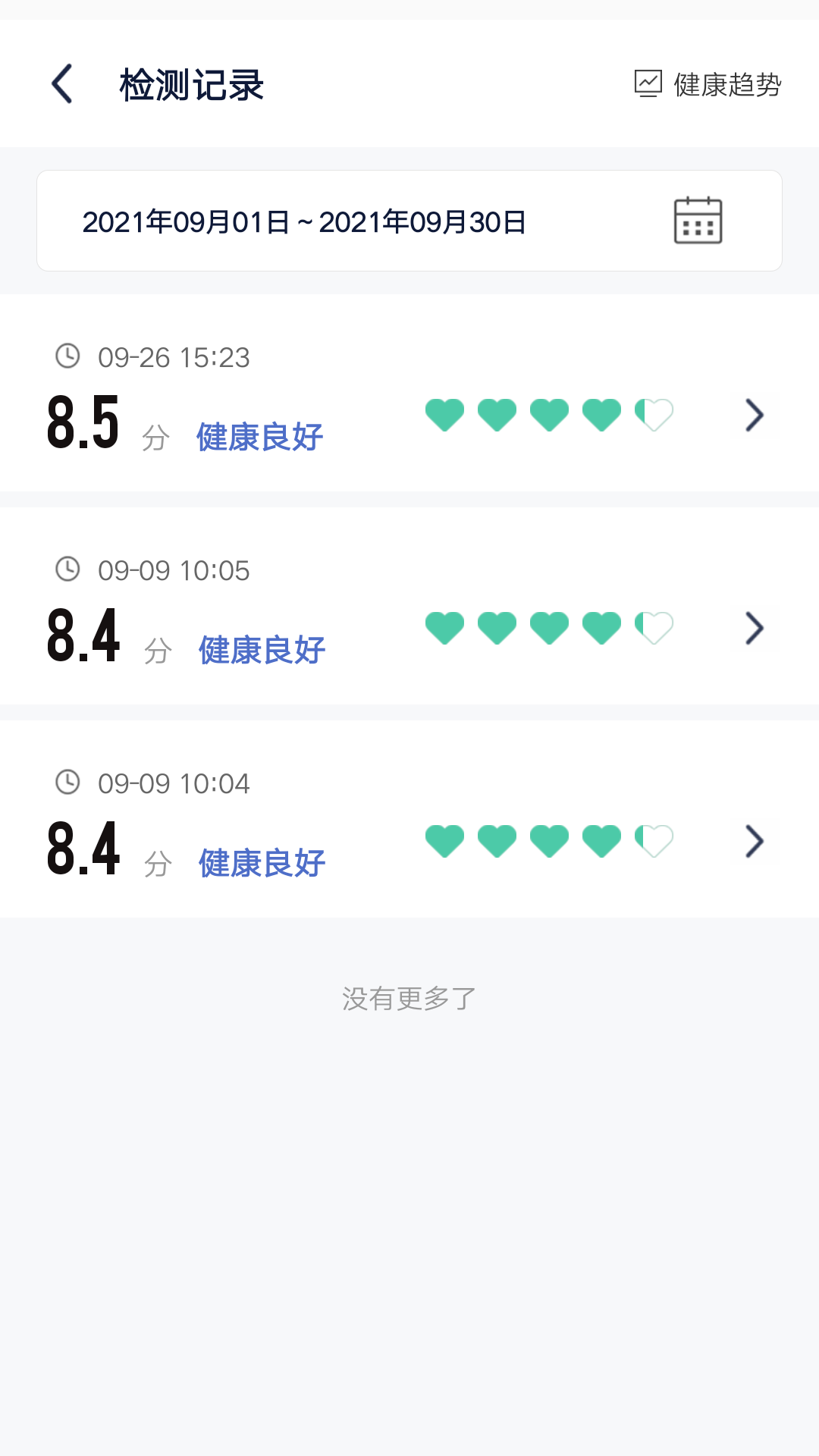Click the 健康趋势 chart icon
The image size is (819, 1456).
point(647,83)
